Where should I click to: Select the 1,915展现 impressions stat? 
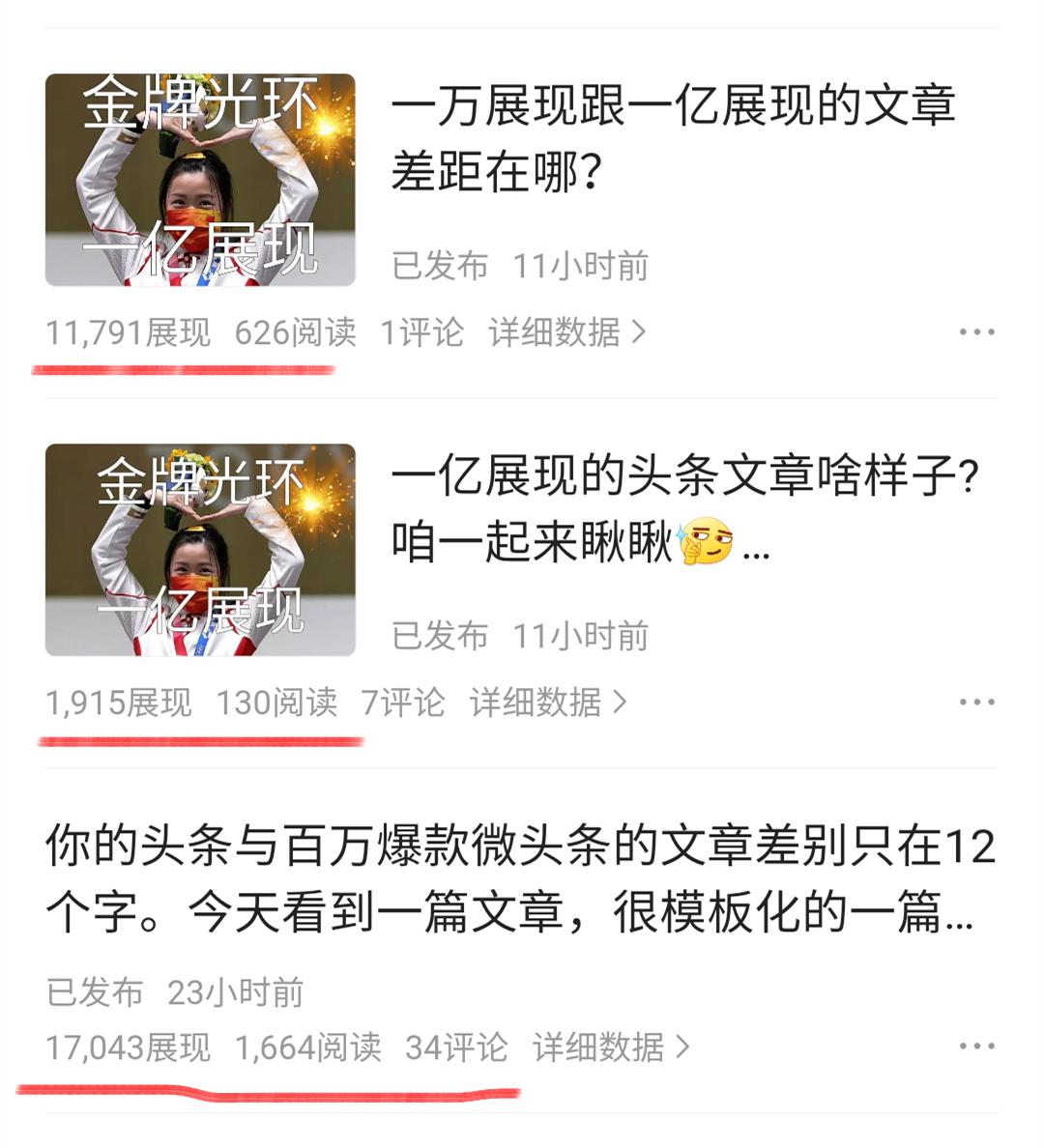pos(116,703)
